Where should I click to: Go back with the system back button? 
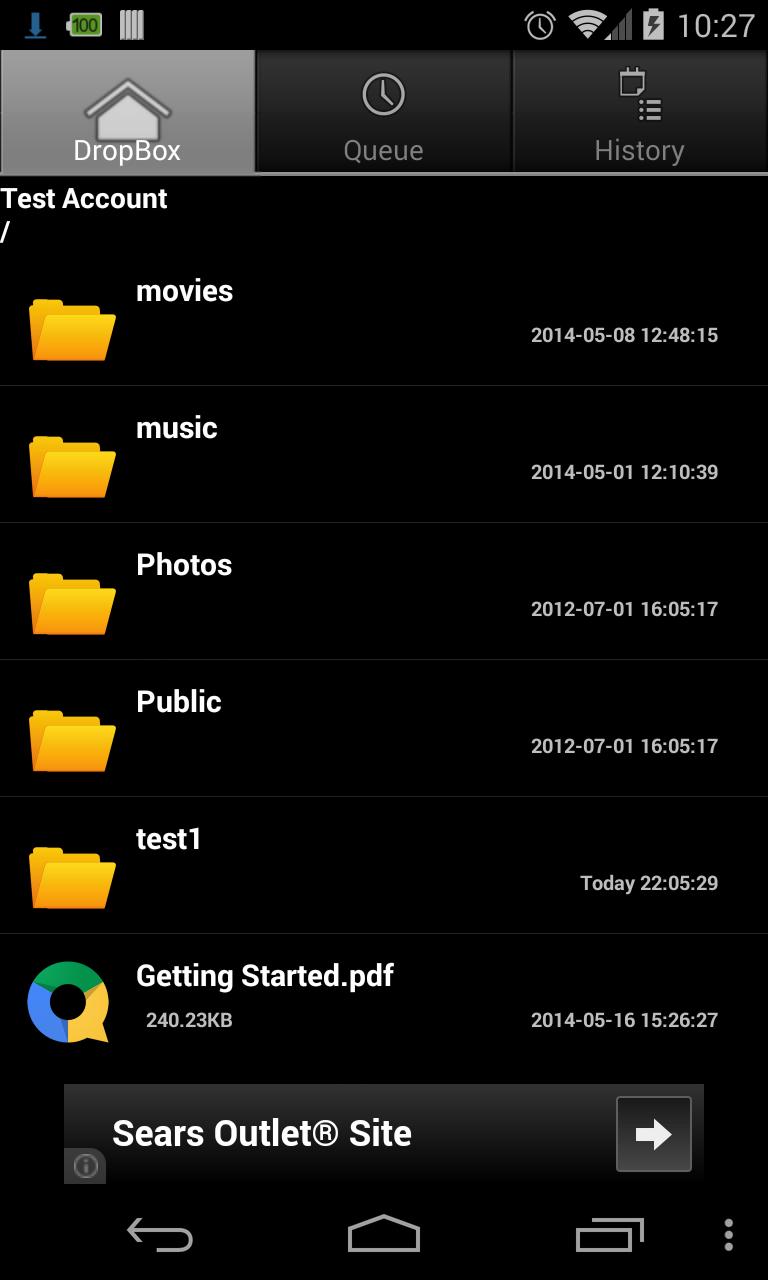coord(160,1236)
